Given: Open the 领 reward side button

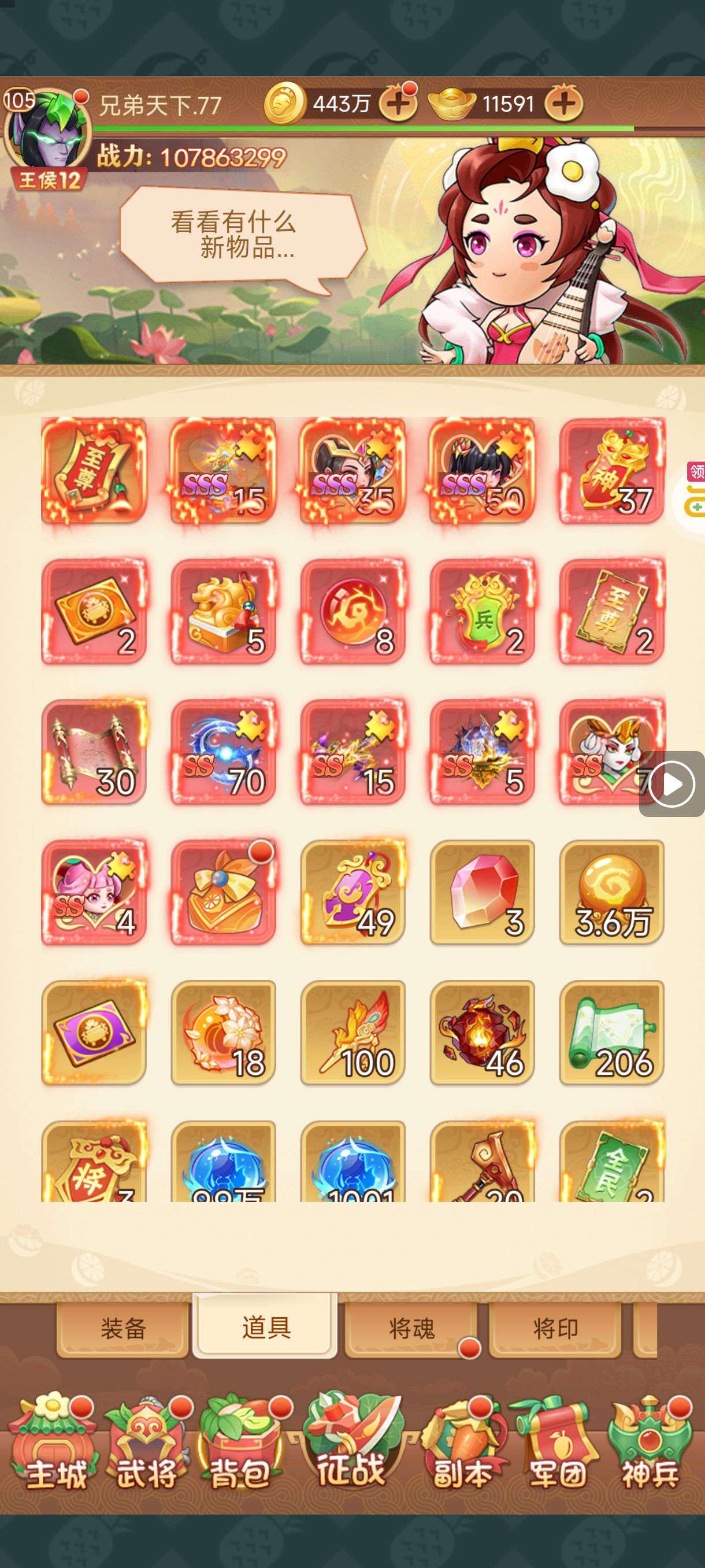Looking at the screenshot, I should pyautogui.click(x=695, y=490).
